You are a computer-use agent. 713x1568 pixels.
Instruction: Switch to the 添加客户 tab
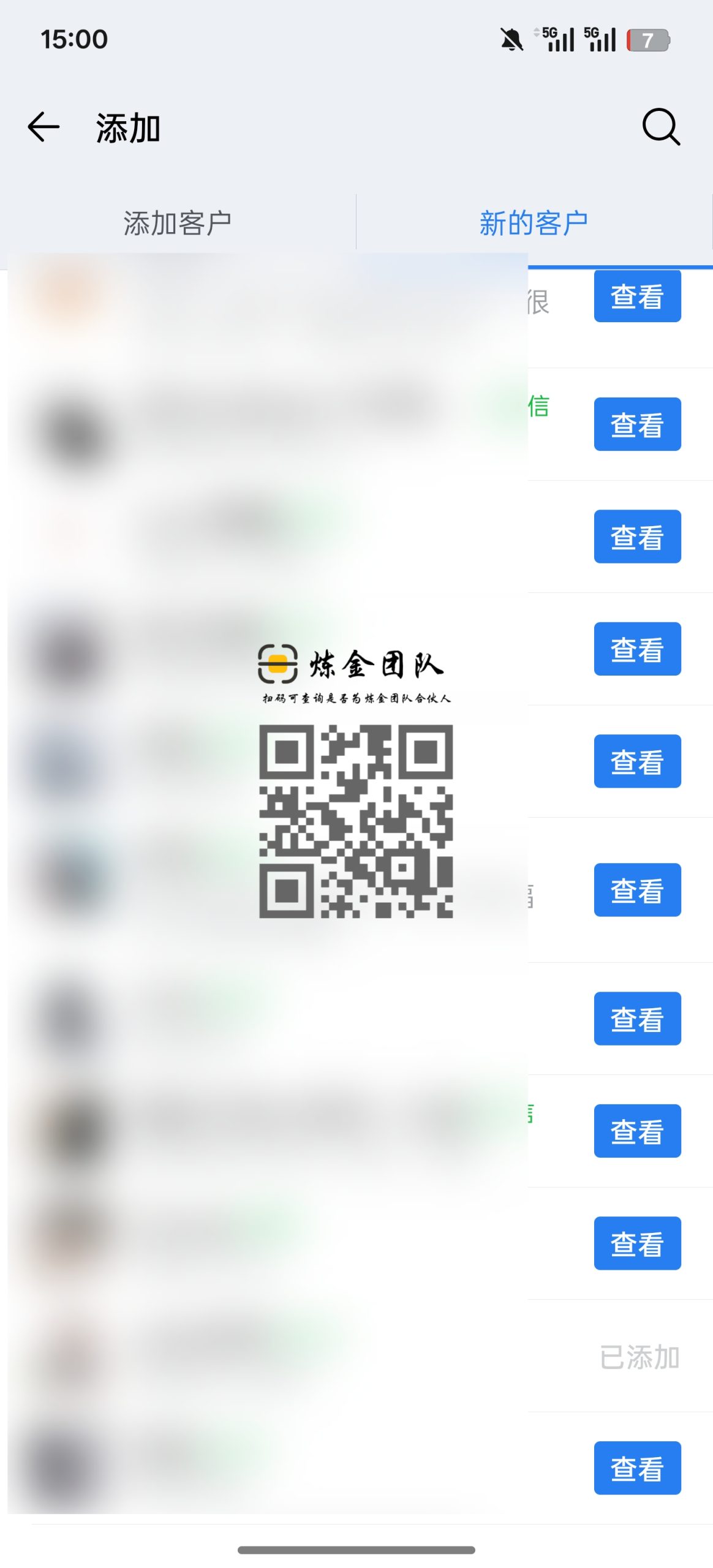point(177,222)
